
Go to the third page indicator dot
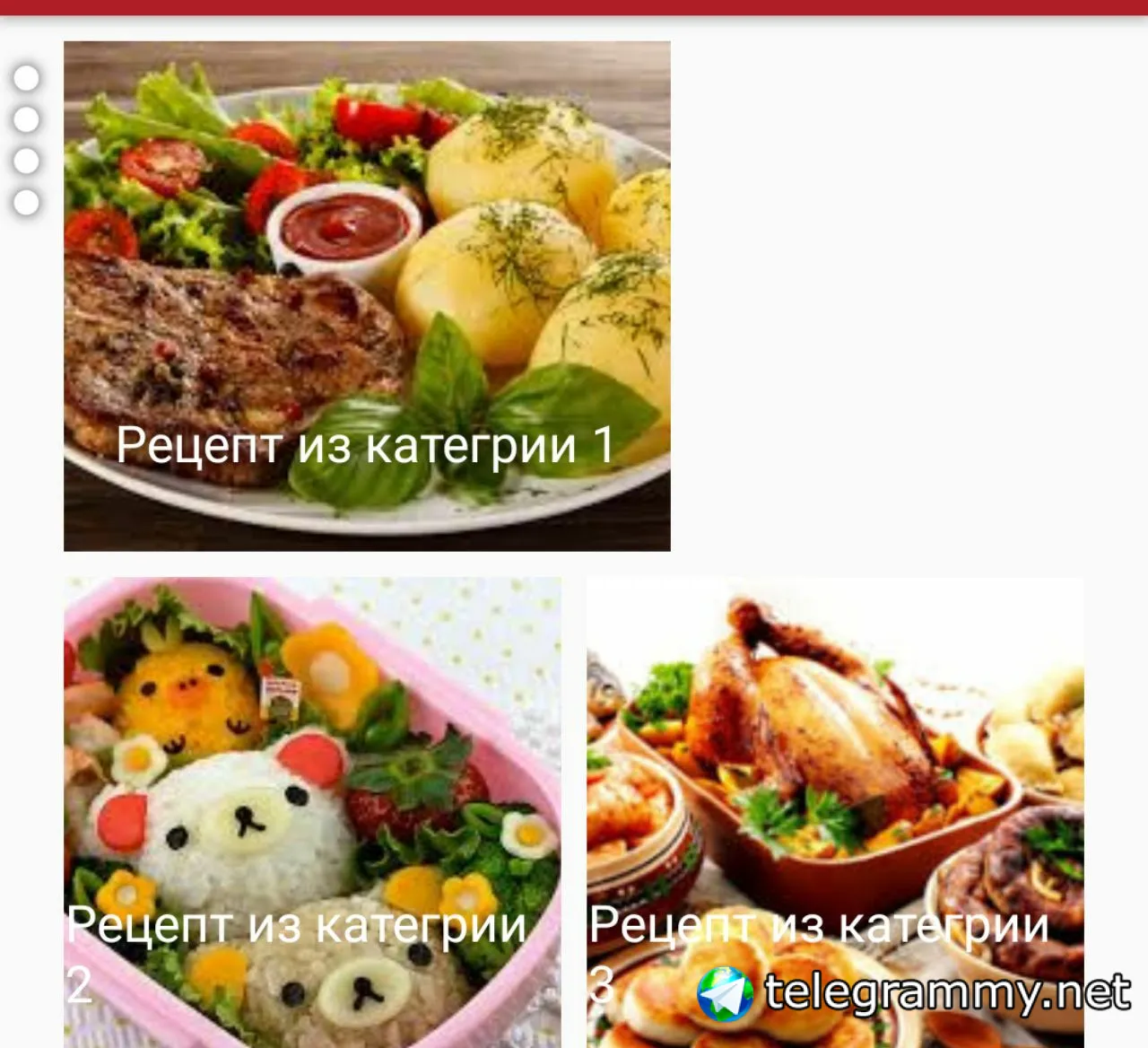coord(27,162)
